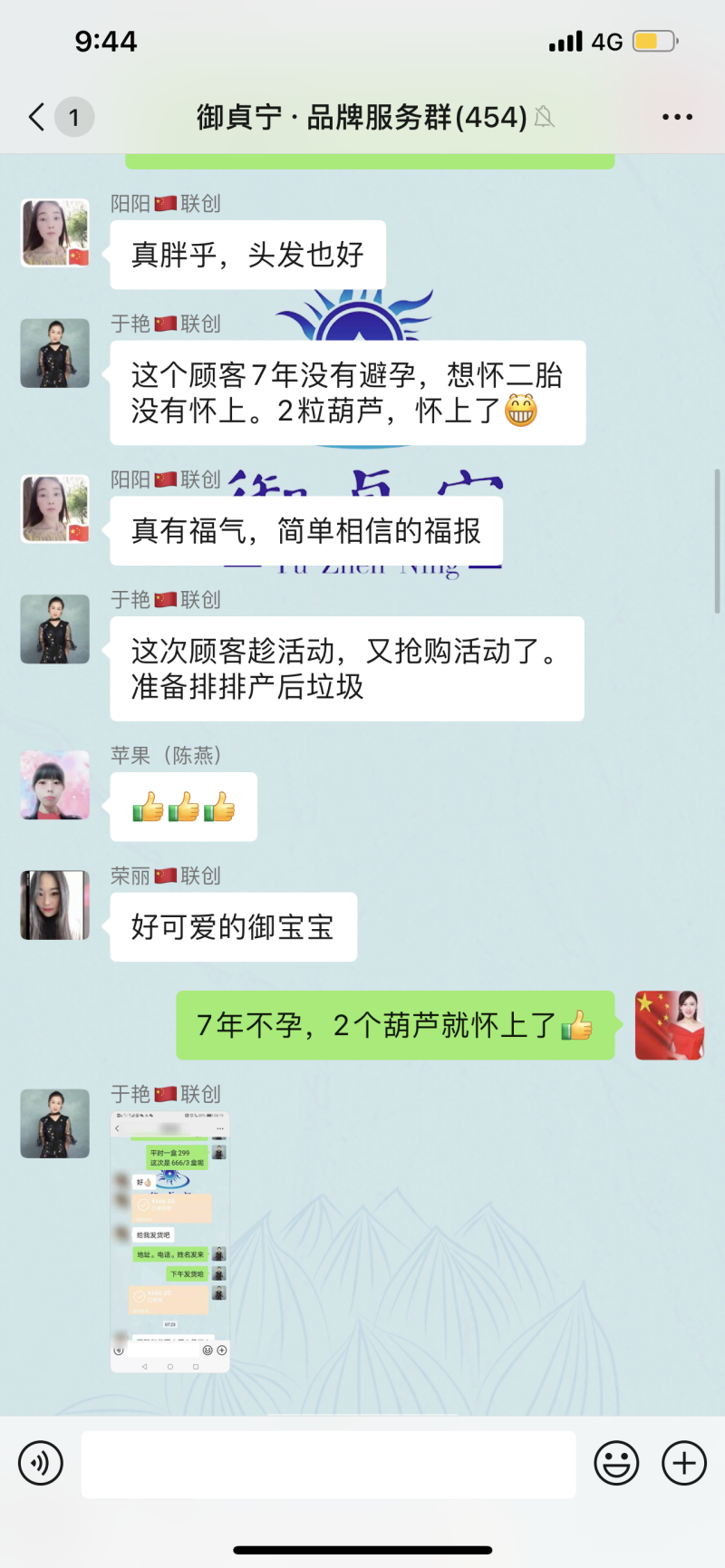Viewport: 725px width, 1568px height.
Task: Open 阳阳's avatar beside 真胖乎 message
Action: 55,233
